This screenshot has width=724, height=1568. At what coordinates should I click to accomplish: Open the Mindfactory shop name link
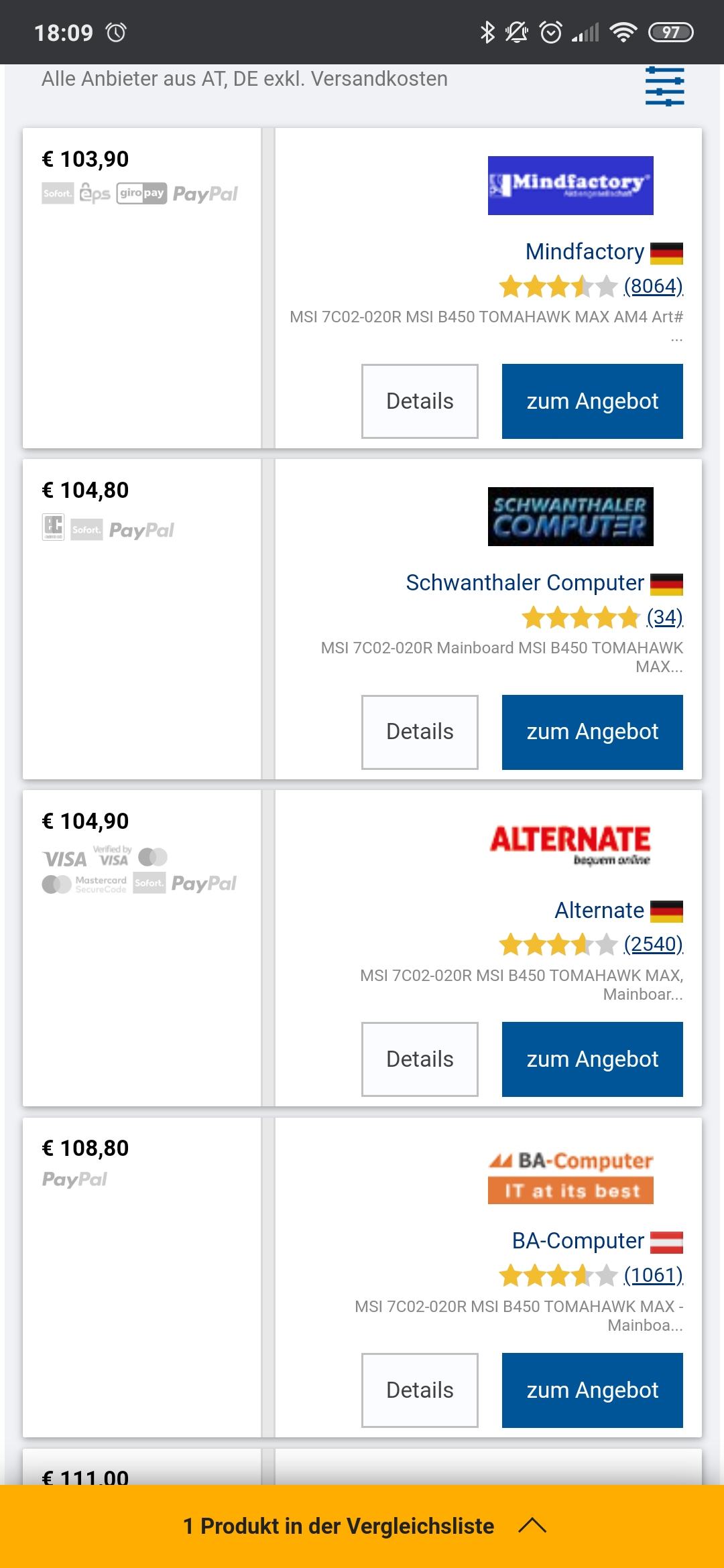click(x=585, y=251)
